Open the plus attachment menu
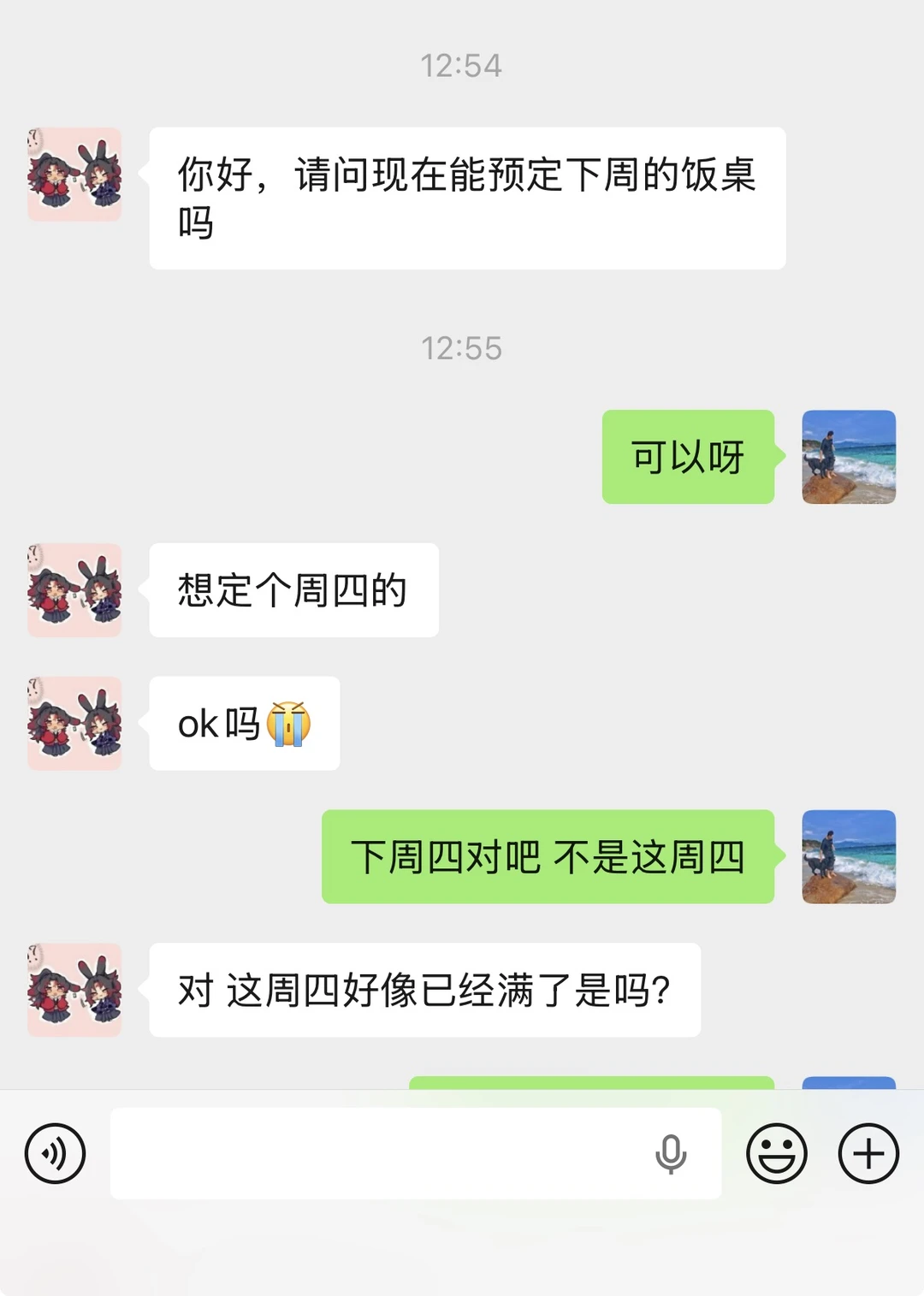This screenshot has width=924, height=1296. click(x=868, y=1153)
